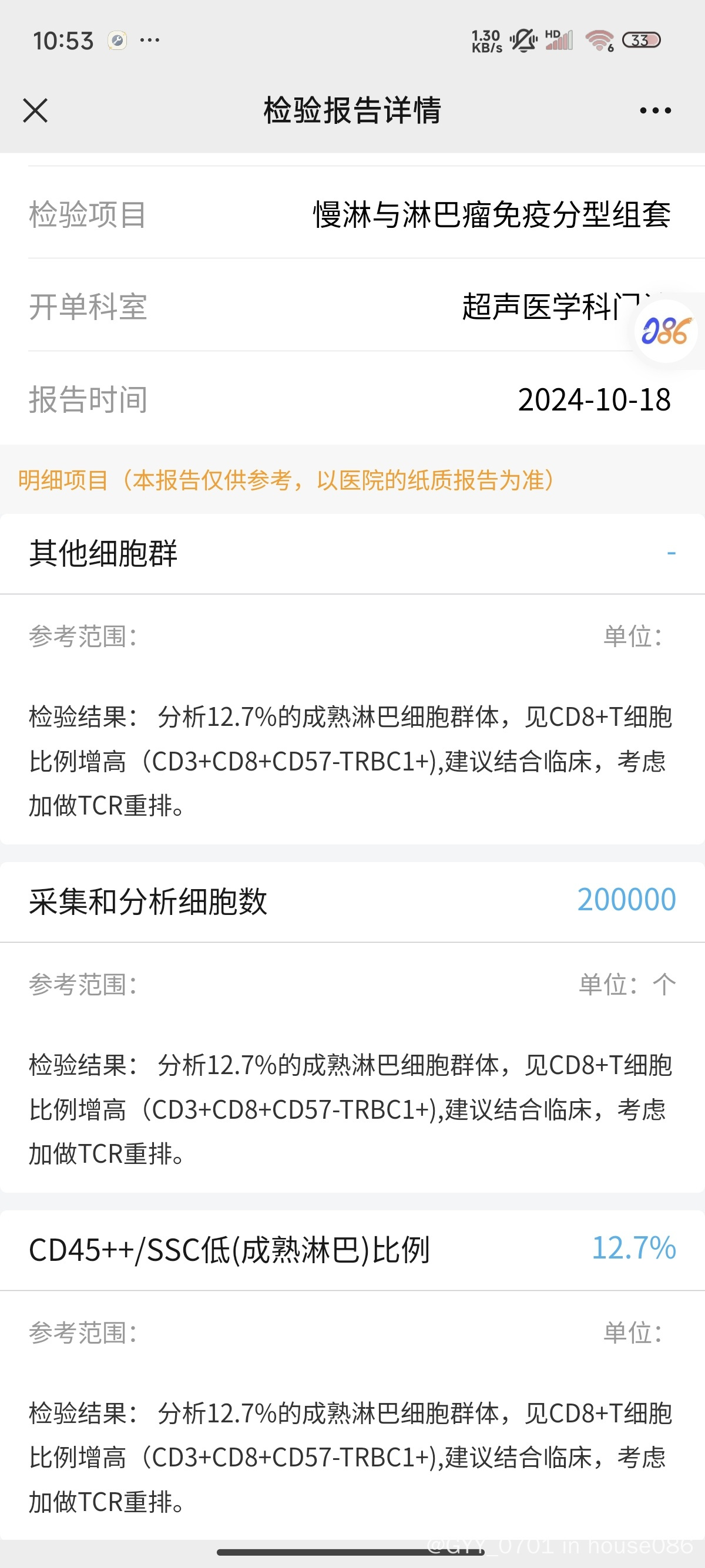The image size is (705, 1568).
Task: Tap the floating 086 badge
Action: point(666,332)
